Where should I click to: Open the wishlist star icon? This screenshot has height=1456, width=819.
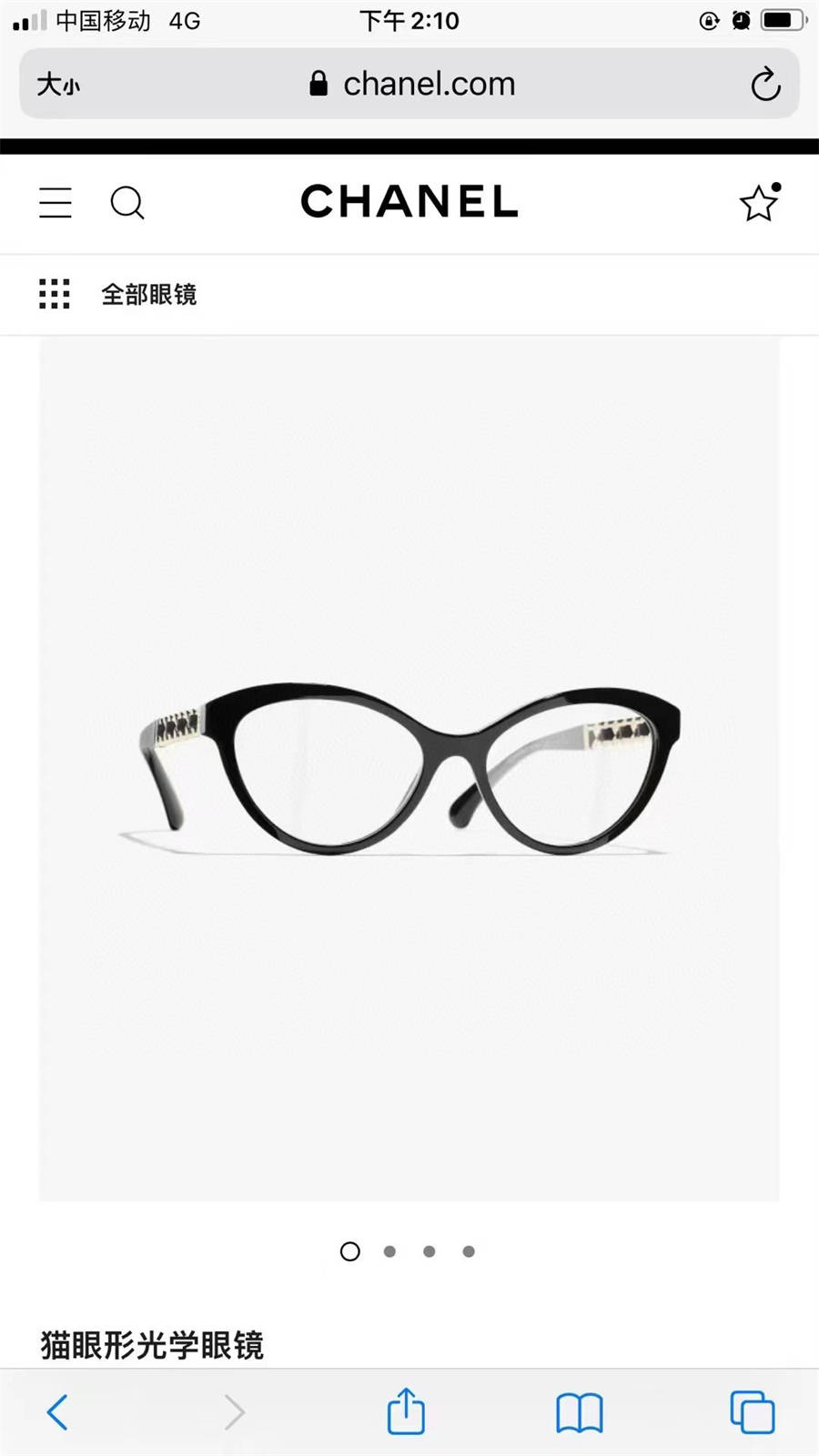click(x=760, y=201)
